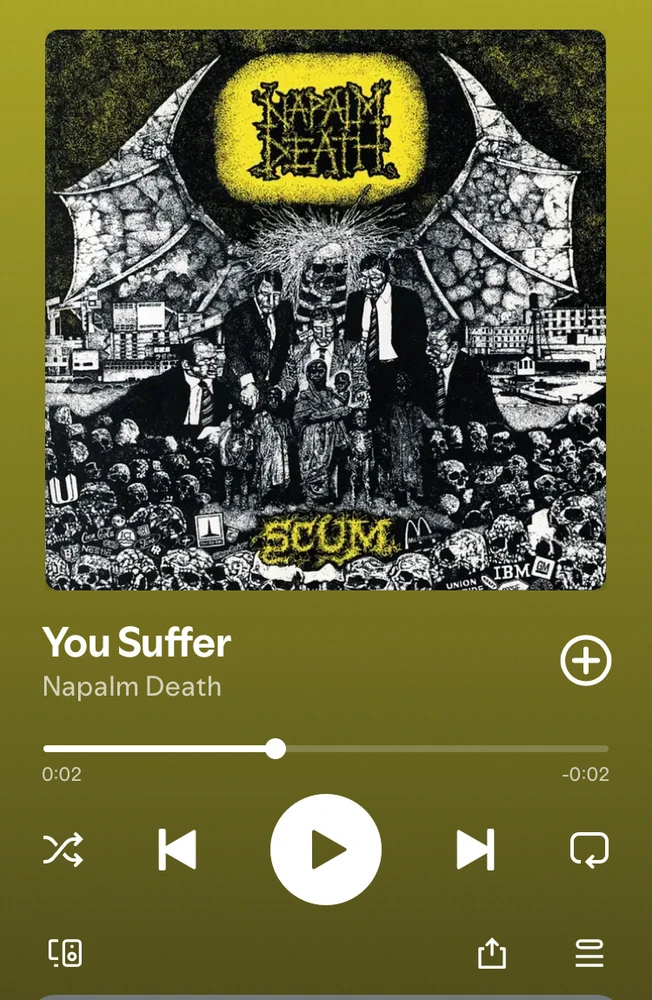Add You Suffer to your library
Image resolution: width=652 pixels, height=1000 pixels.
tap(585, 660)
